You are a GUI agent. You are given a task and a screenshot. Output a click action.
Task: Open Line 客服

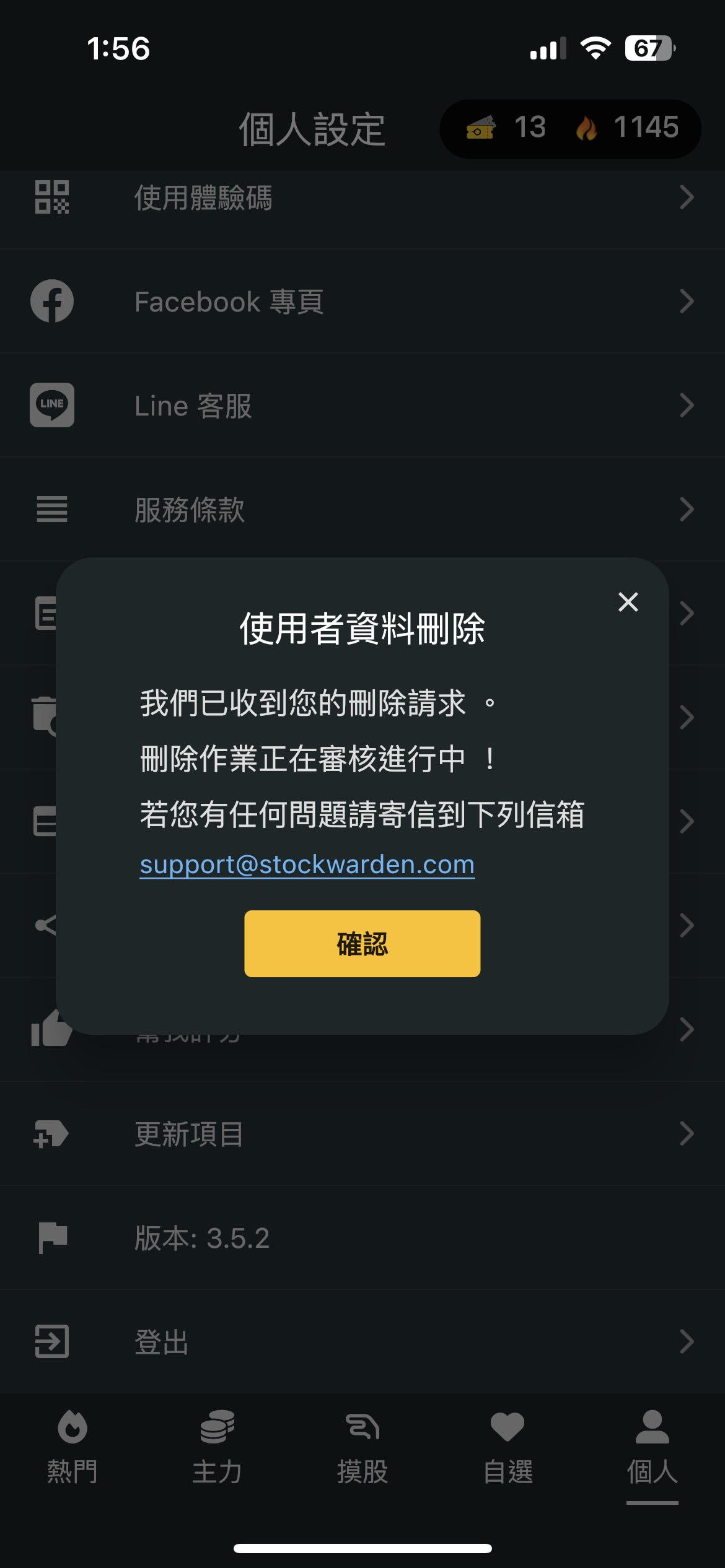coord(362,406)
